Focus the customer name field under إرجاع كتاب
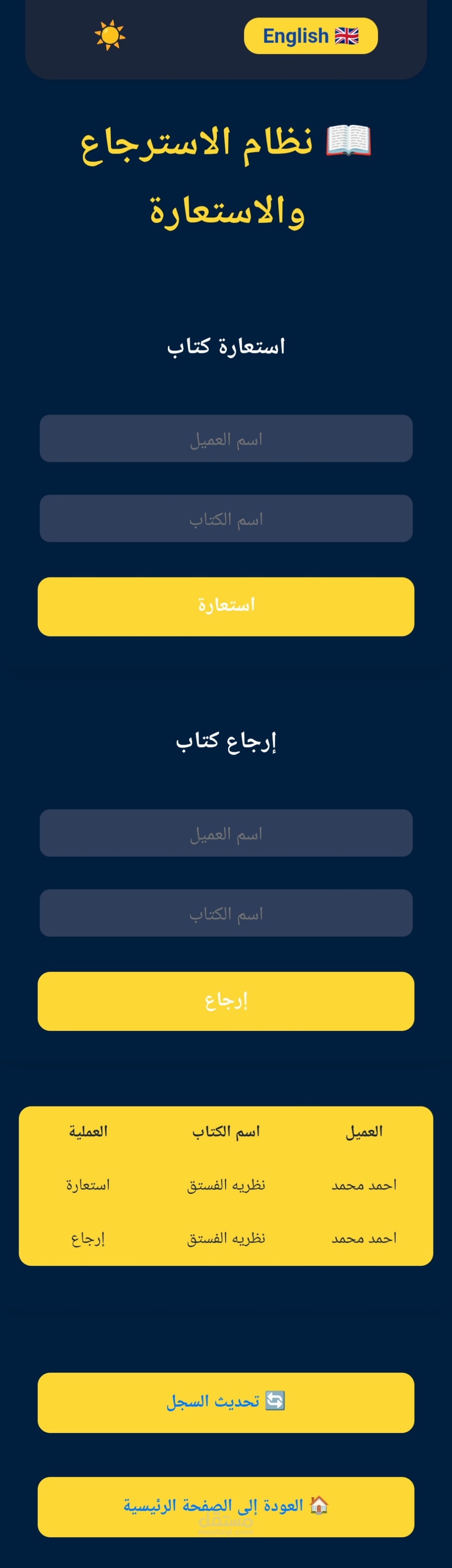The height and width of the screenshot is (1568, 452). [226, 833]
